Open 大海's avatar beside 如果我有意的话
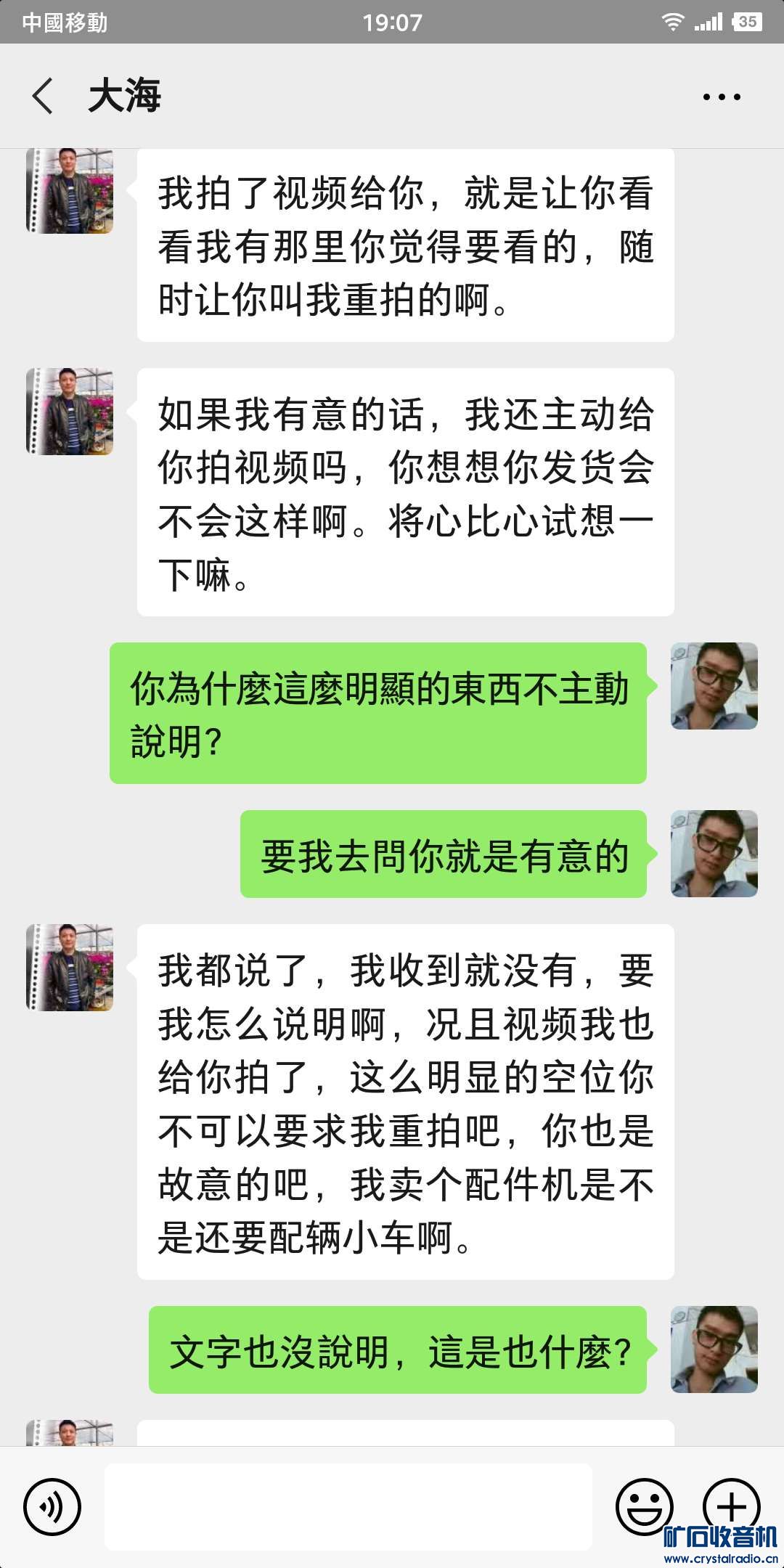784x1568 pixels. pos(70,412)
